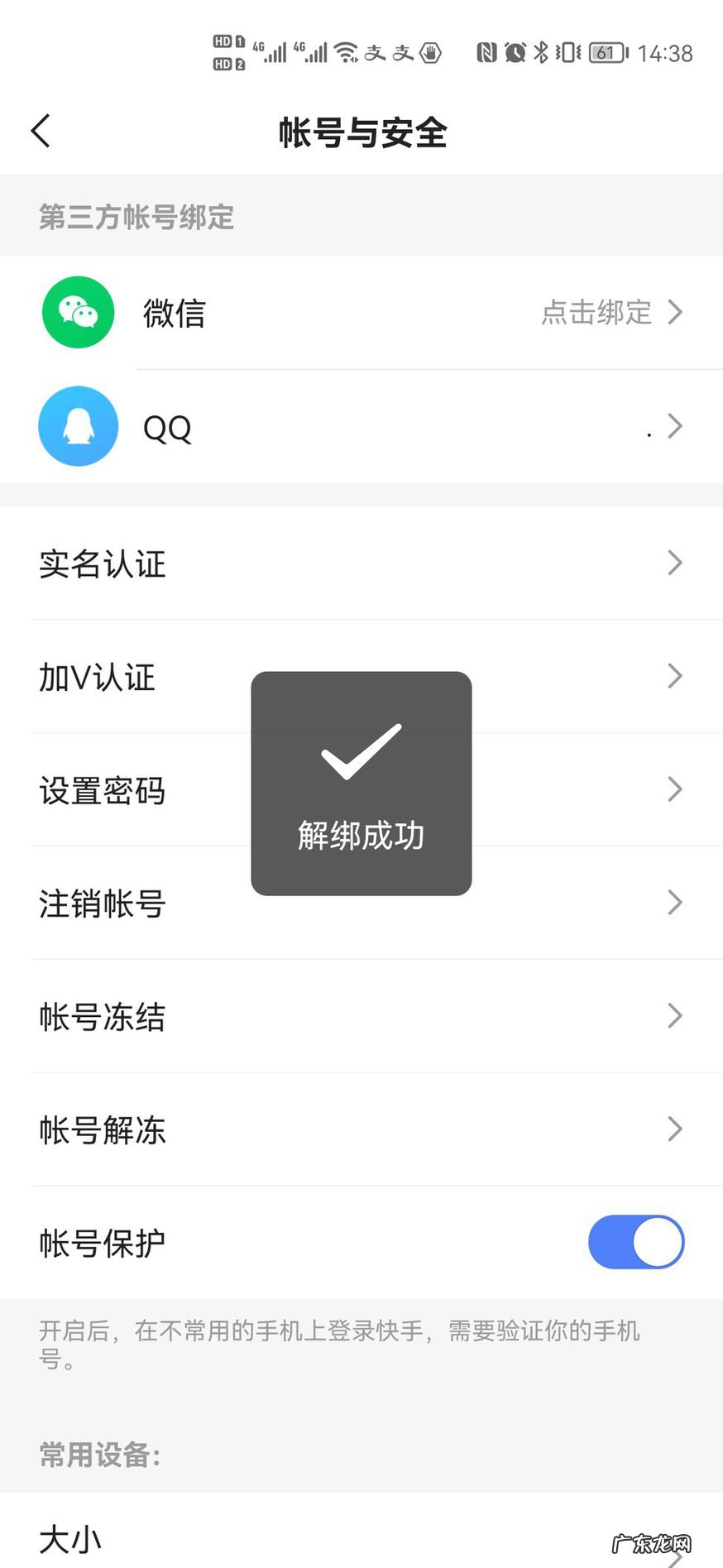Click the NFC icon in the status bar
723x1568 pixels.
pos(488,51)
